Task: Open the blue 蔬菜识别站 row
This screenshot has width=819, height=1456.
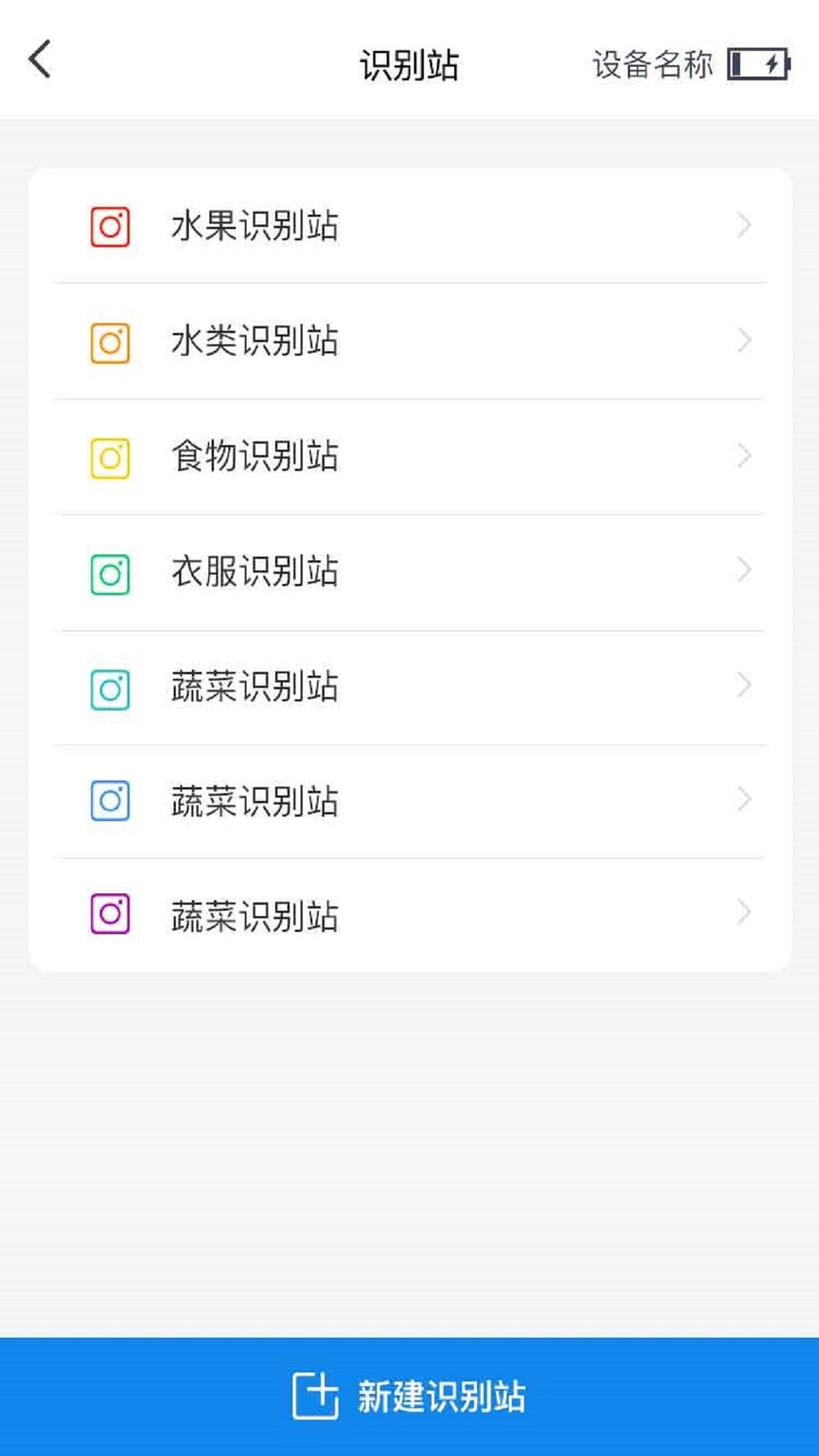Action: (x=409, y=802)
